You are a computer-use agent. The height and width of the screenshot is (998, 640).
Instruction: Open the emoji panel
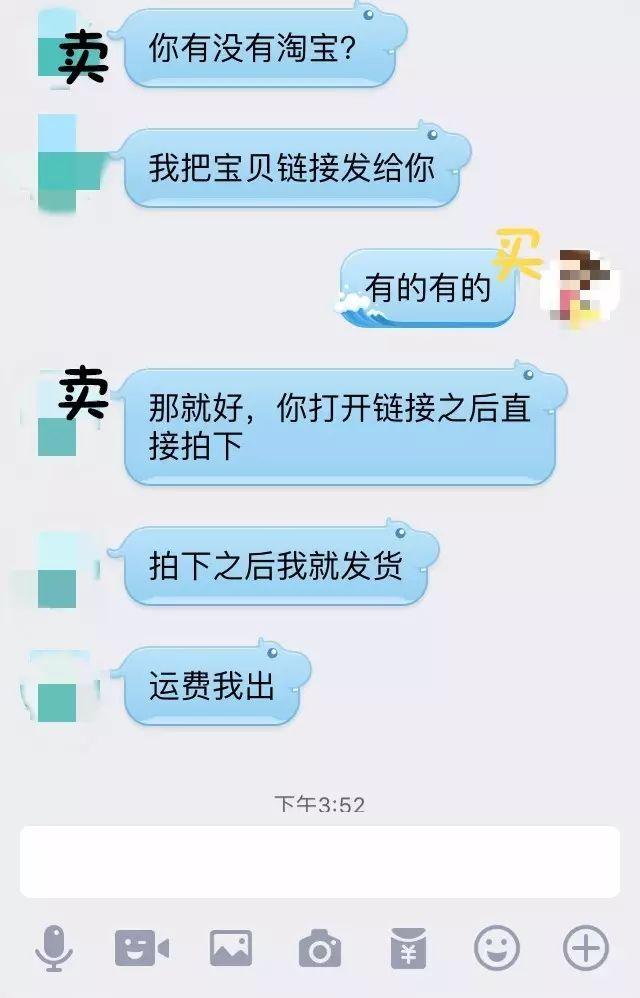(x=497, y=947)
